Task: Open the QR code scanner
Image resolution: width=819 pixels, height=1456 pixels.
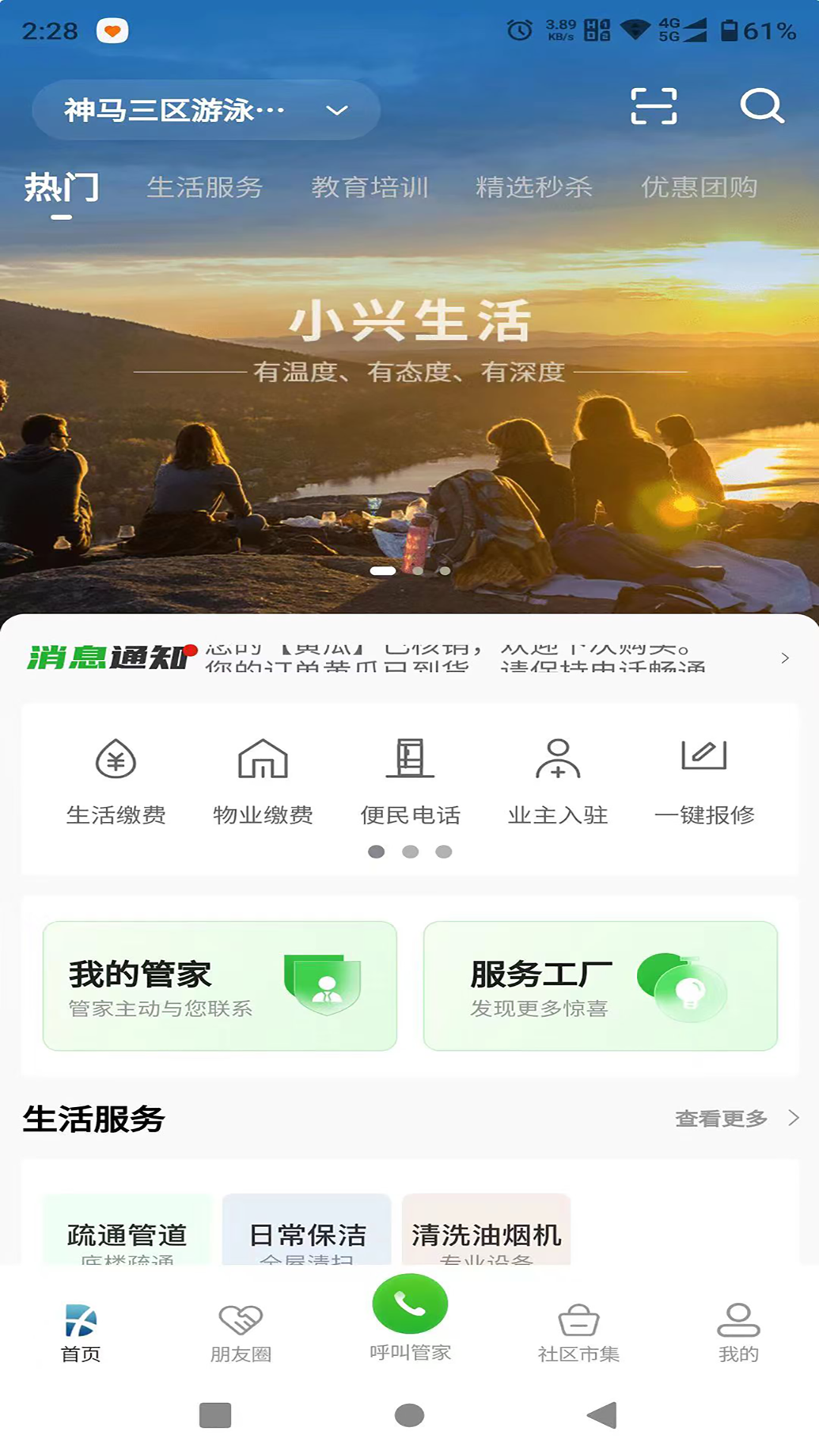Action: point(655,108)
